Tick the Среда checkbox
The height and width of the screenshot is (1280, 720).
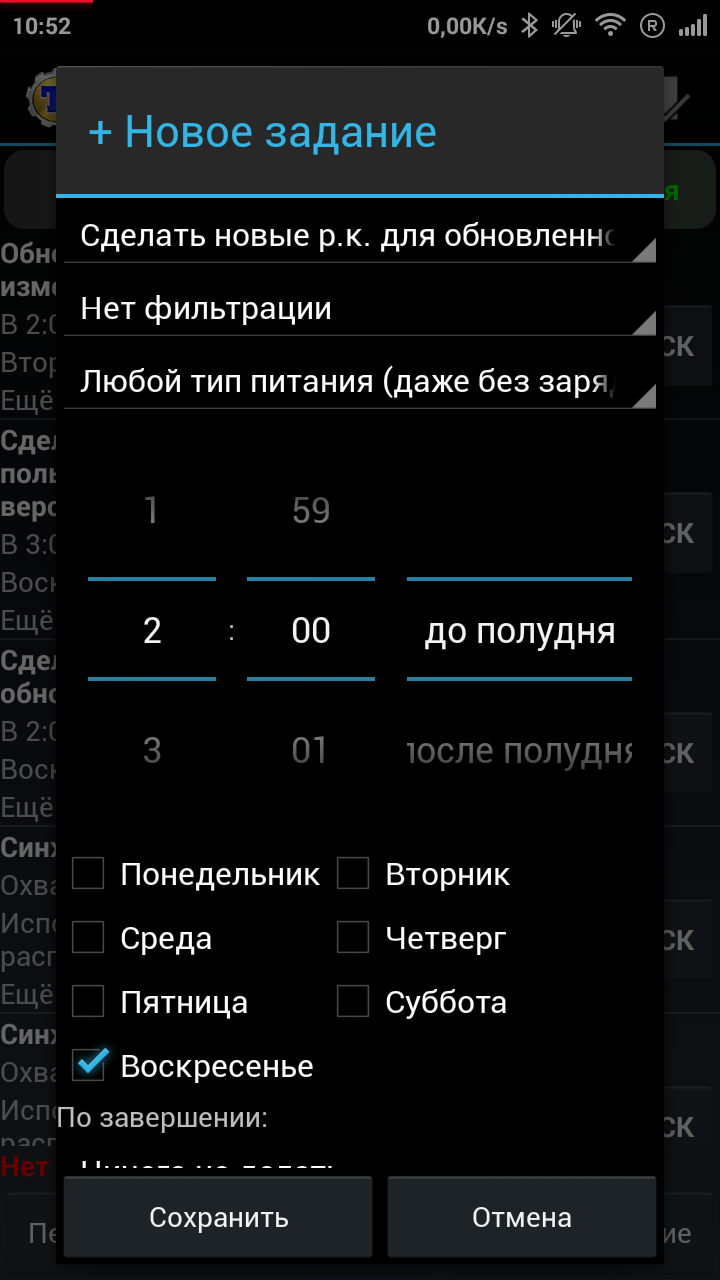pyautogui.click(x=89, y=938)
